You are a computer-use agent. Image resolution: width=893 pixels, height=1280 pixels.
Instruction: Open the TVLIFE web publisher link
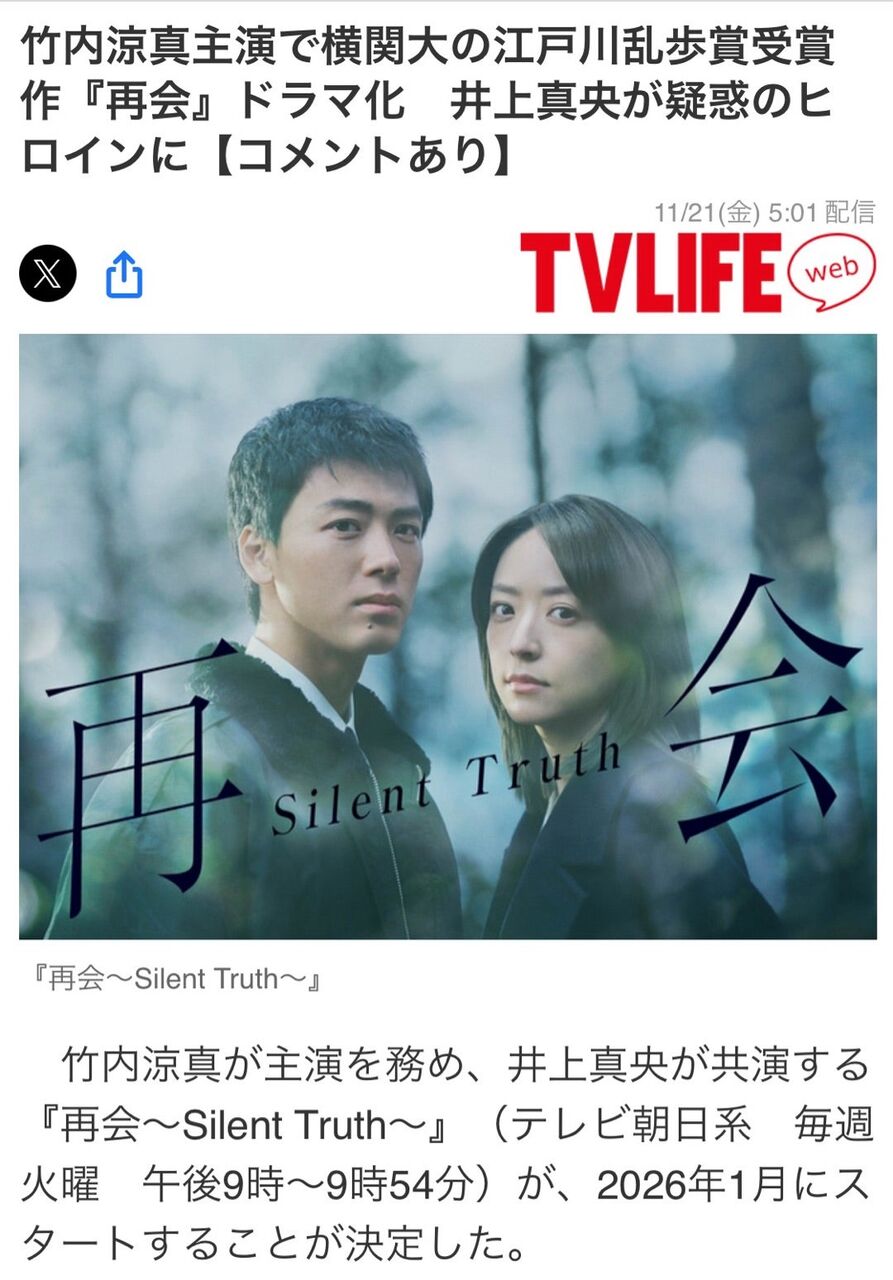click(697, 273)
